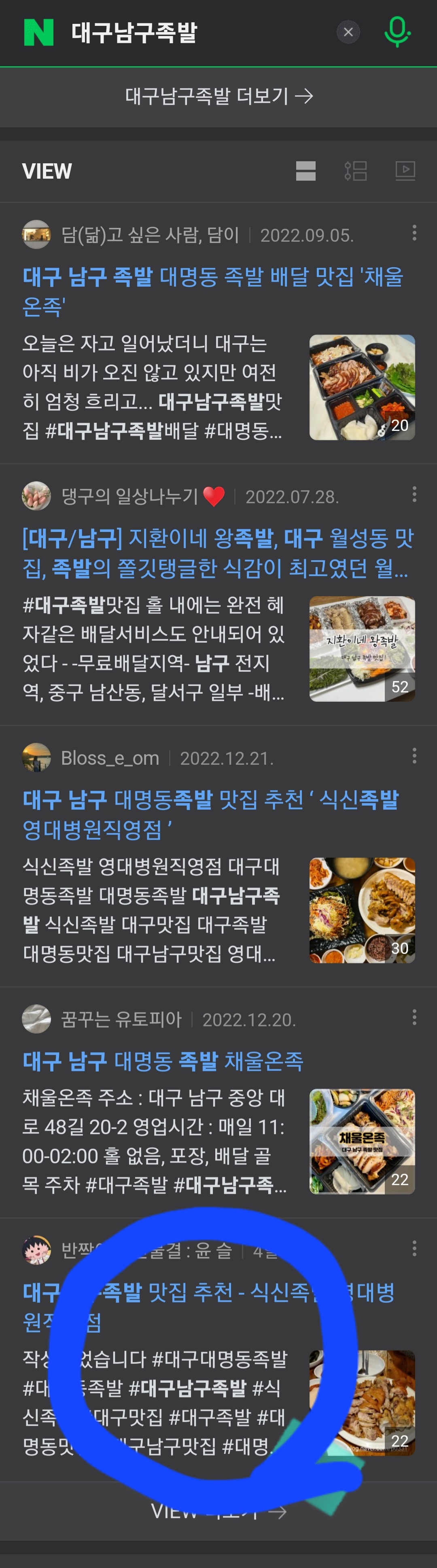Start voice search with the microphone icon
The height and width of the screenshot is (1568, 437).
point(397,32)
